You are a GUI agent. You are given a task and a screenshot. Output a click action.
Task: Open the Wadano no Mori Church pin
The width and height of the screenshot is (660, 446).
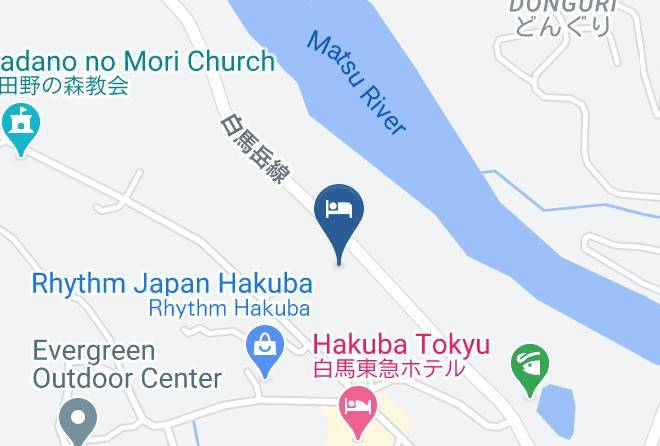(21, 129)
